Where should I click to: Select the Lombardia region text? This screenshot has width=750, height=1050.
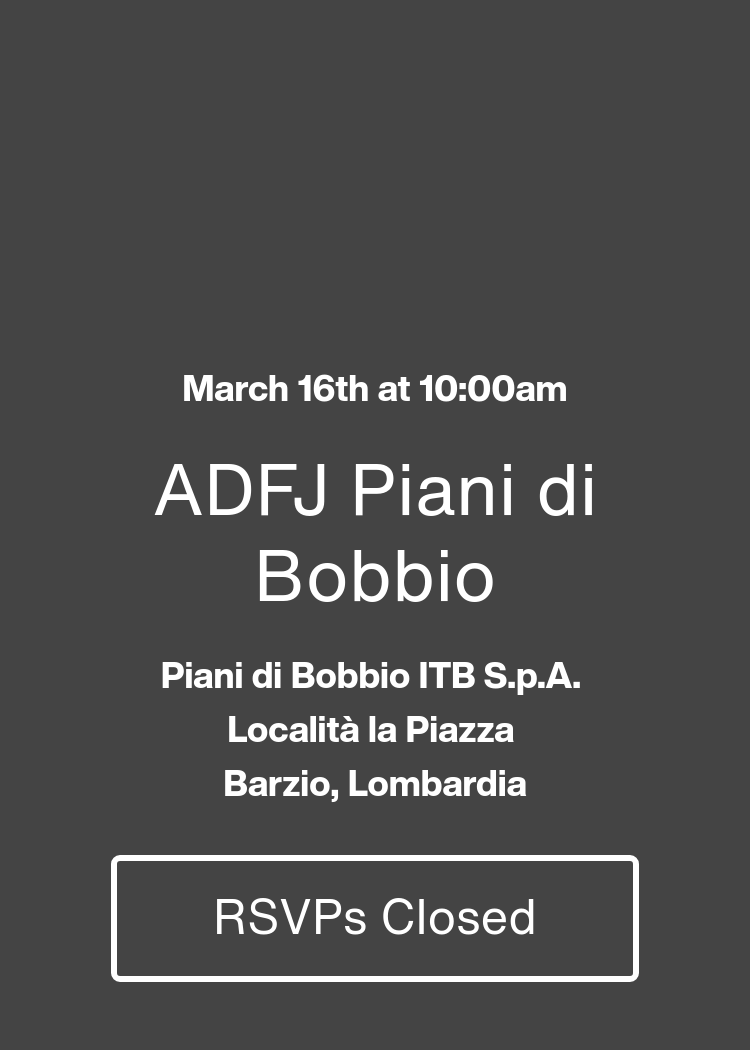438,784
